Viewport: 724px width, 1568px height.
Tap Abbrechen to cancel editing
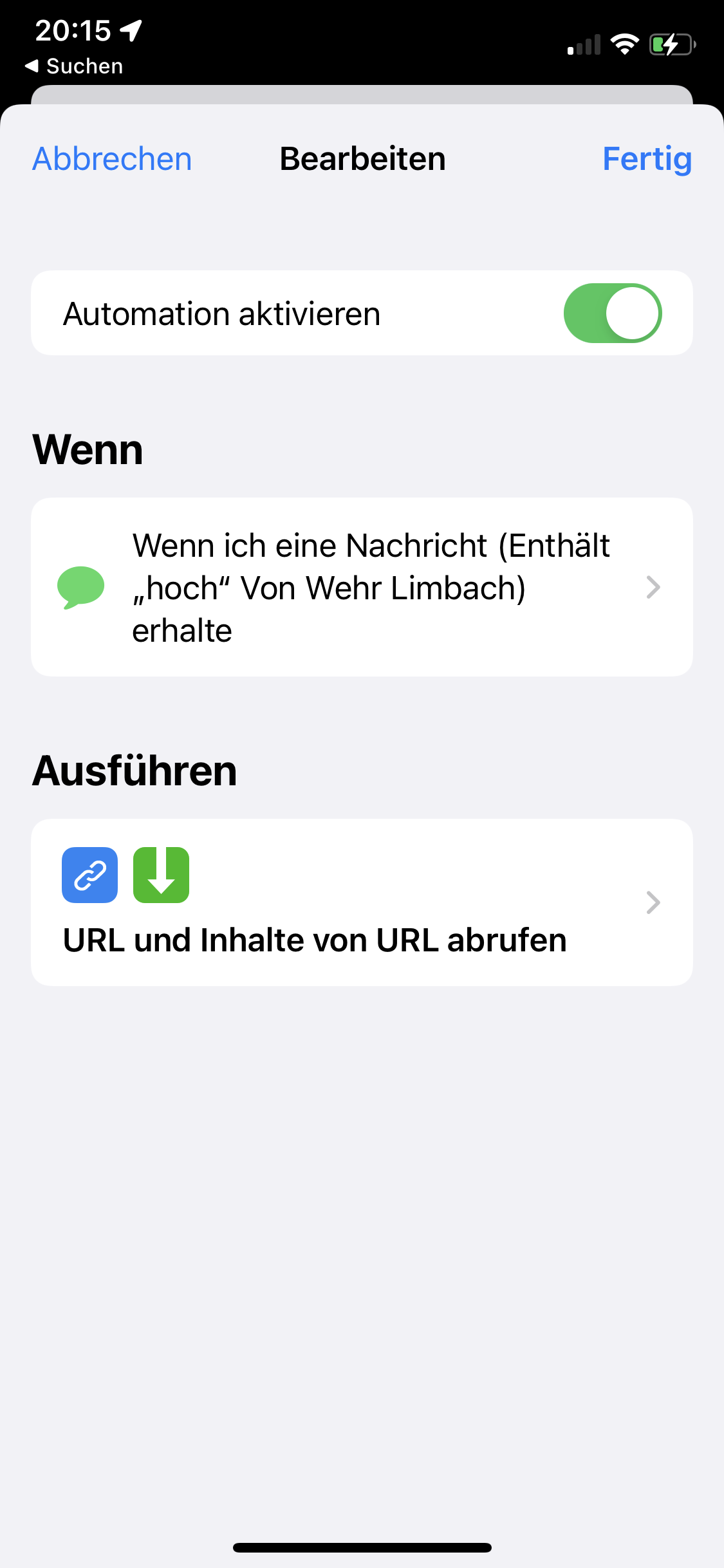coord(112,159)
